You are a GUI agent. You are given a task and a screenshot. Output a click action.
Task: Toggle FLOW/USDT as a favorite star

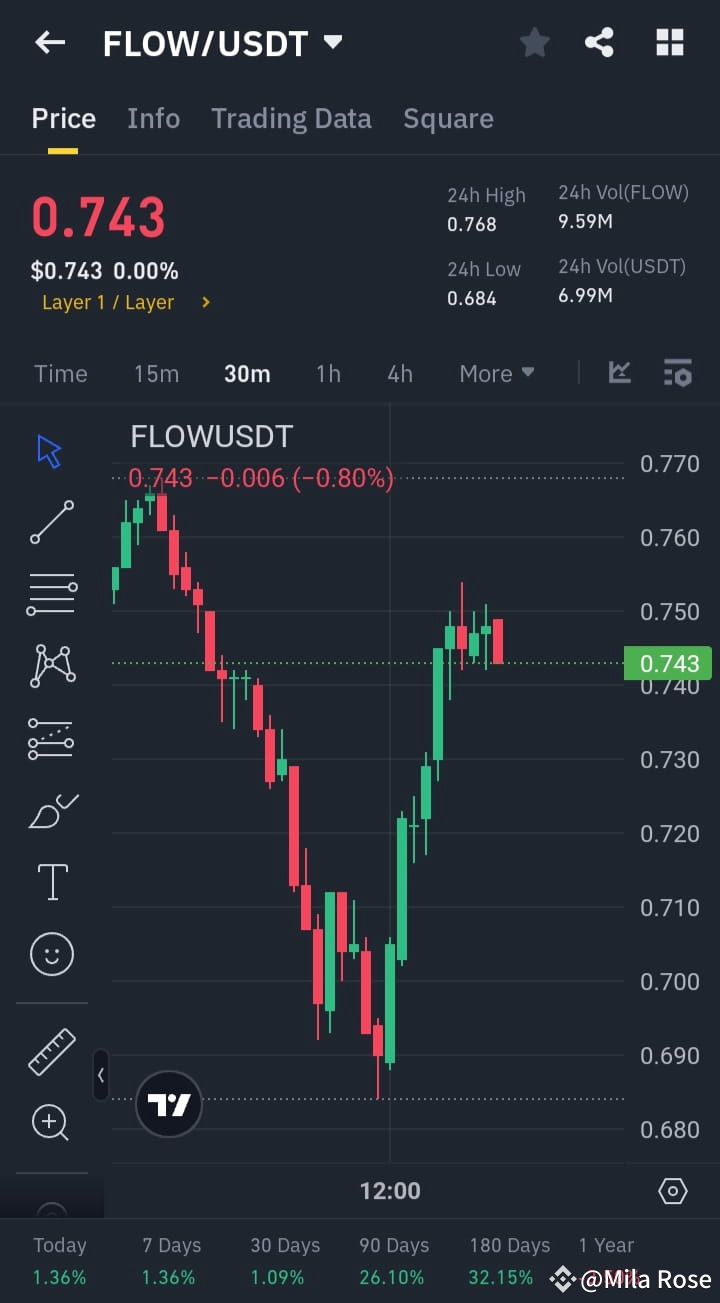click(x=534, y=42)
